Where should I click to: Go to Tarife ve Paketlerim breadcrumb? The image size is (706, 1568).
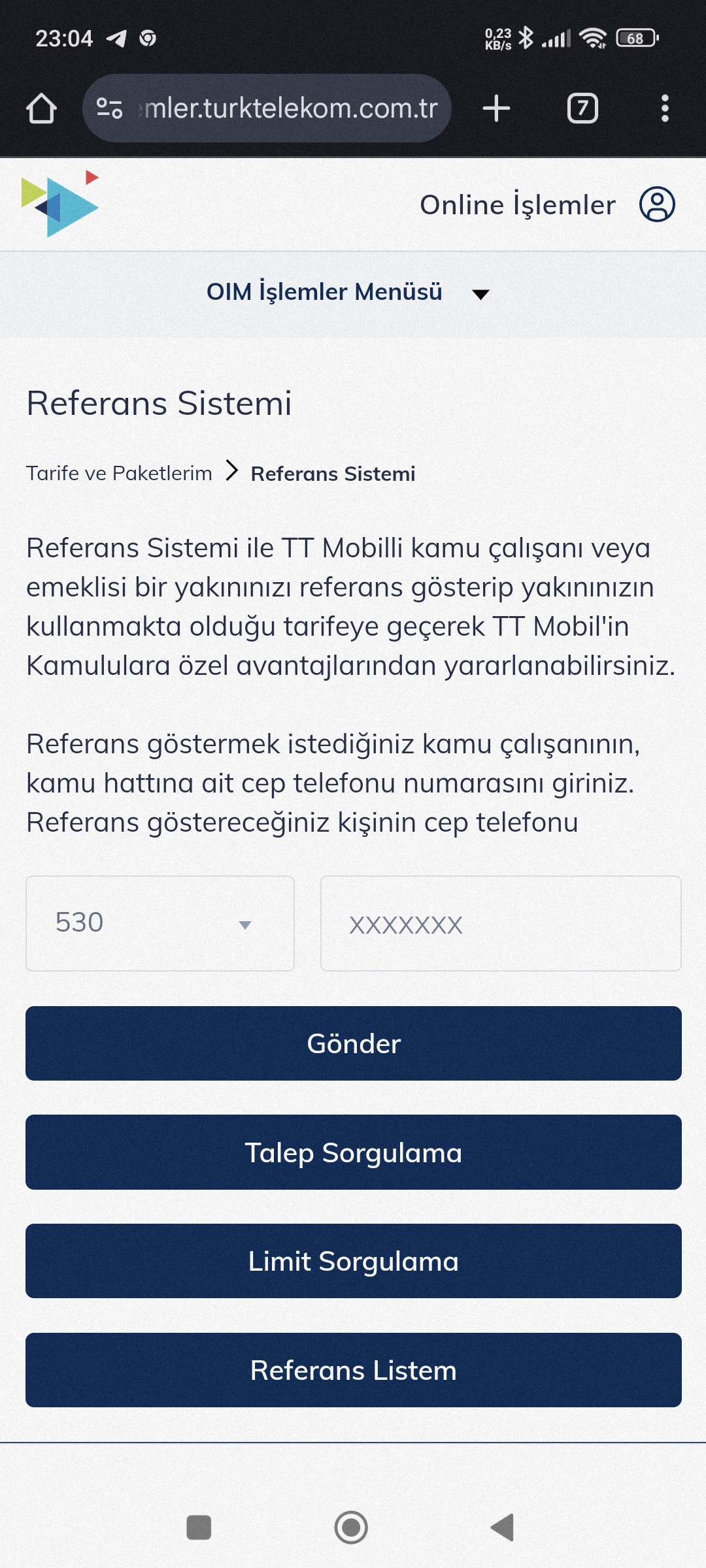coord(119,473)
